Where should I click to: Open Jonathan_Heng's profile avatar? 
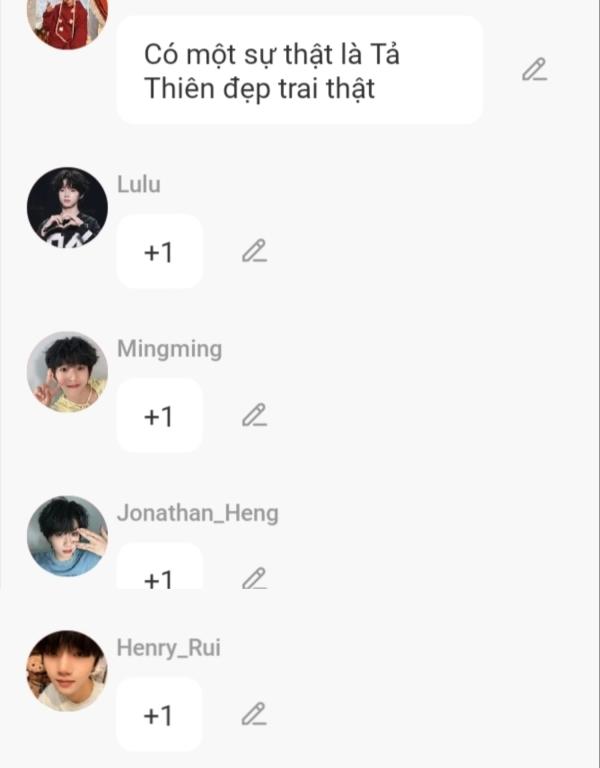67,536
